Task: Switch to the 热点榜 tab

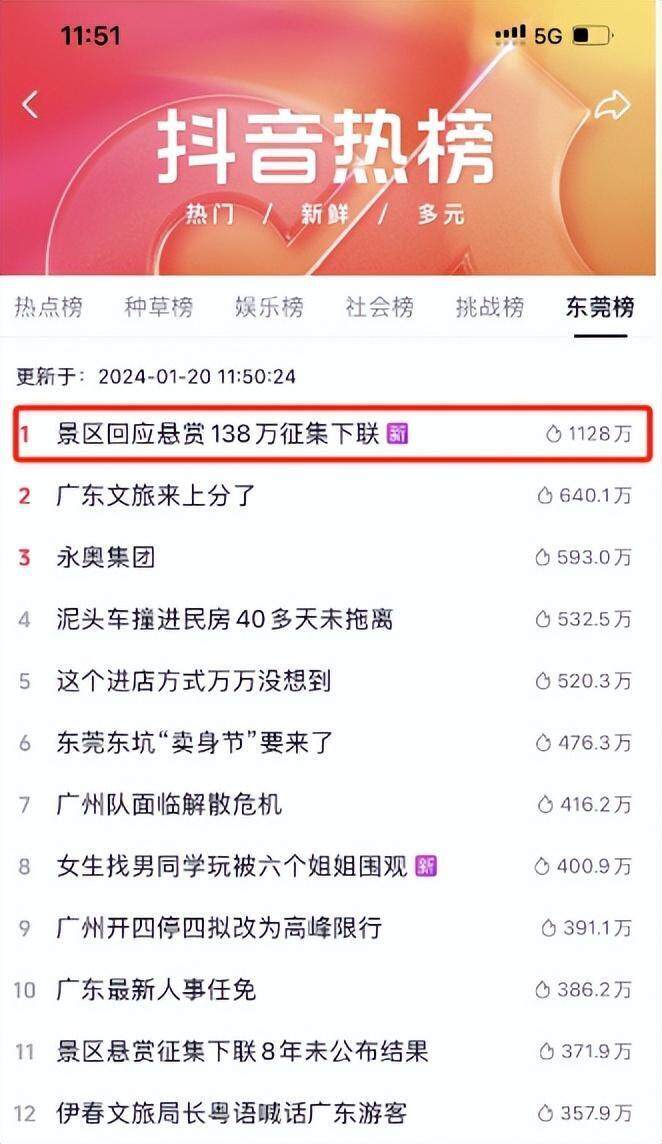Action: (48, 307)
